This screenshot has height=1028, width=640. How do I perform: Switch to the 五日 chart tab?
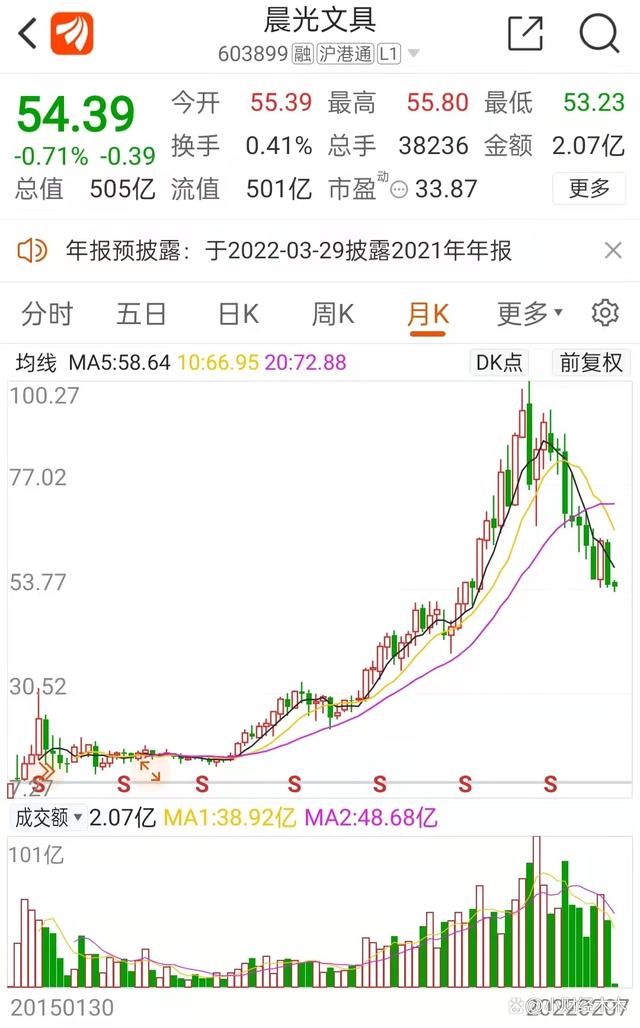141,314
